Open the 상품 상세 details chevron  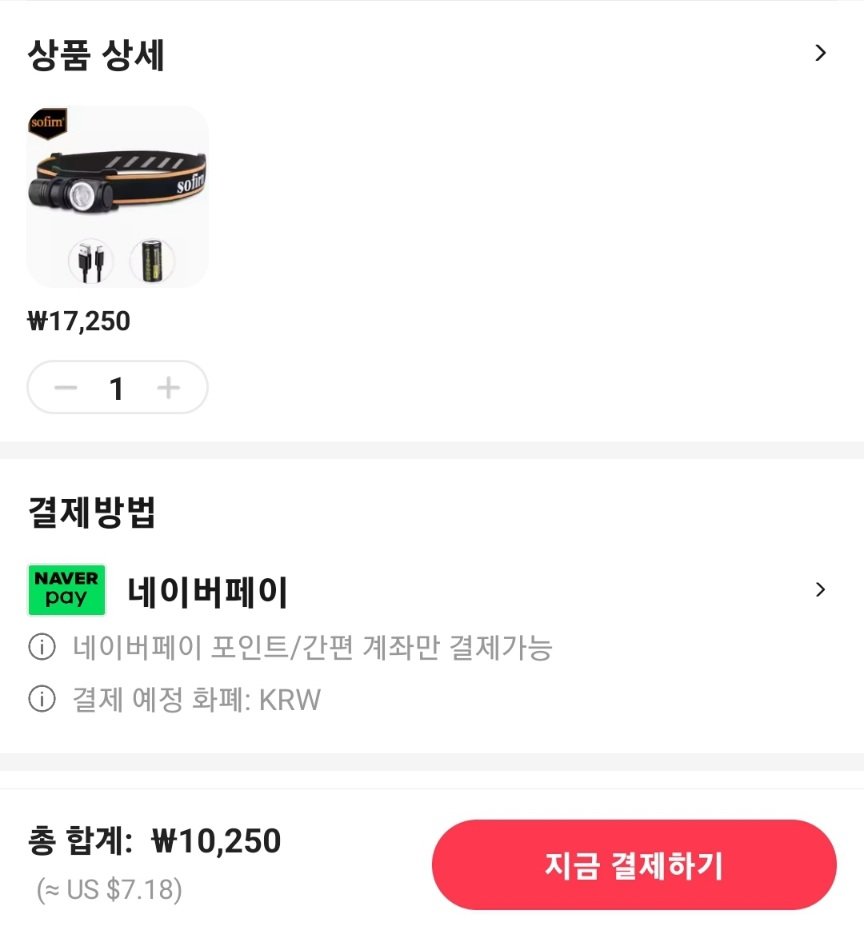pyautogui.click(x=821, y=54)
